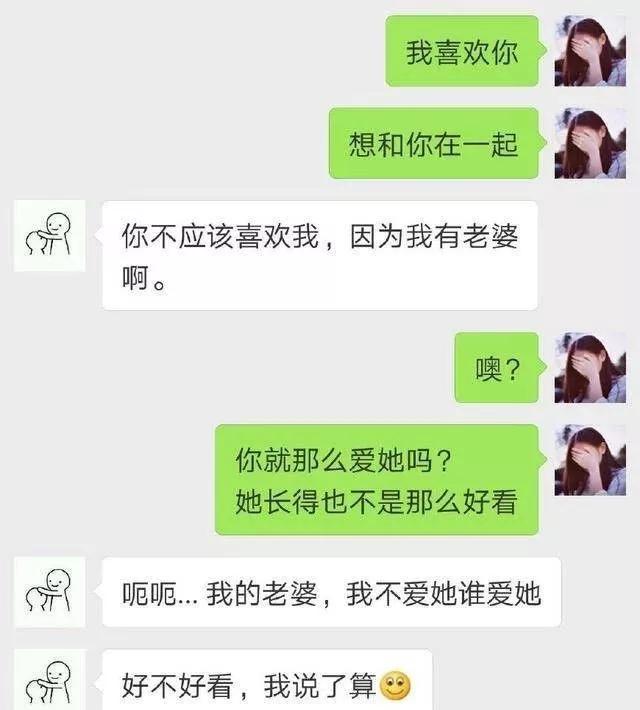Tap avatar next to 你就那么爱她吗 message
This screenshot has height=710, width=640.
pyautogui.click(x=590, y=459)
